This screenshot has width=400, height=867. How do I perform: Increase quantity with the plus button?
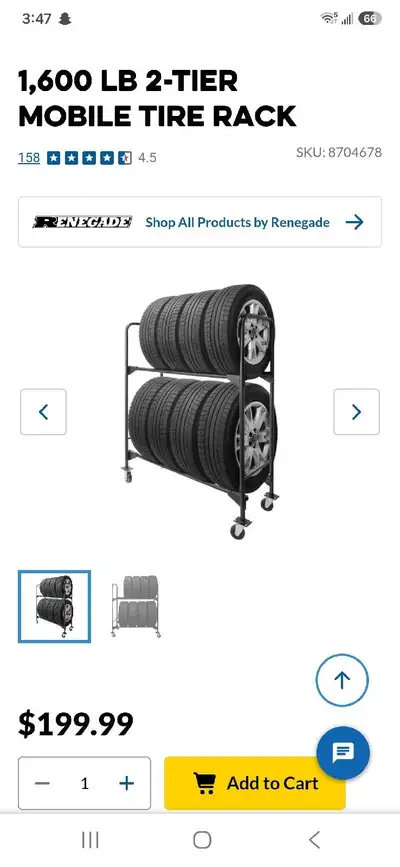pos(127,784)
